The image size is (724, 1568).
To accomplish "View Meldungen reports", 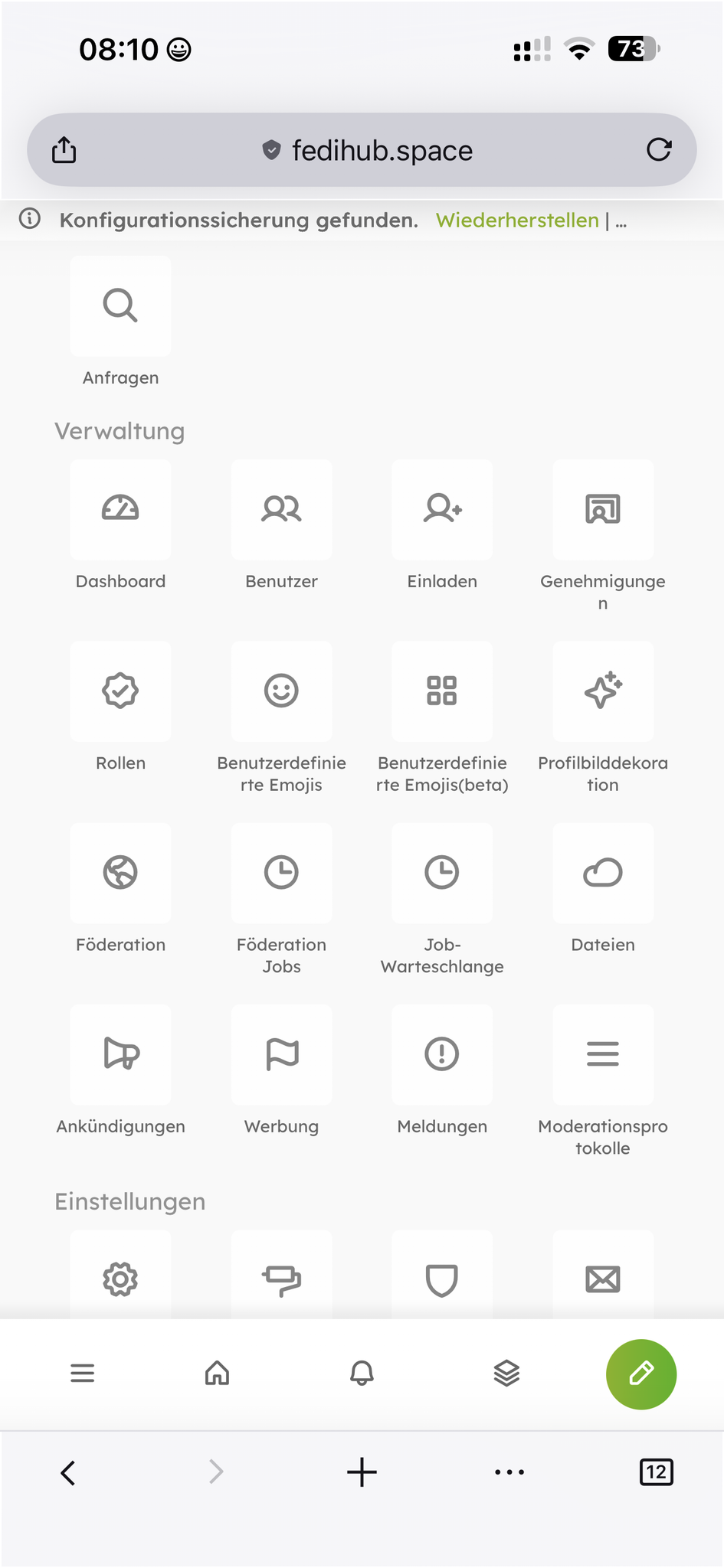I will point(442,1054).
